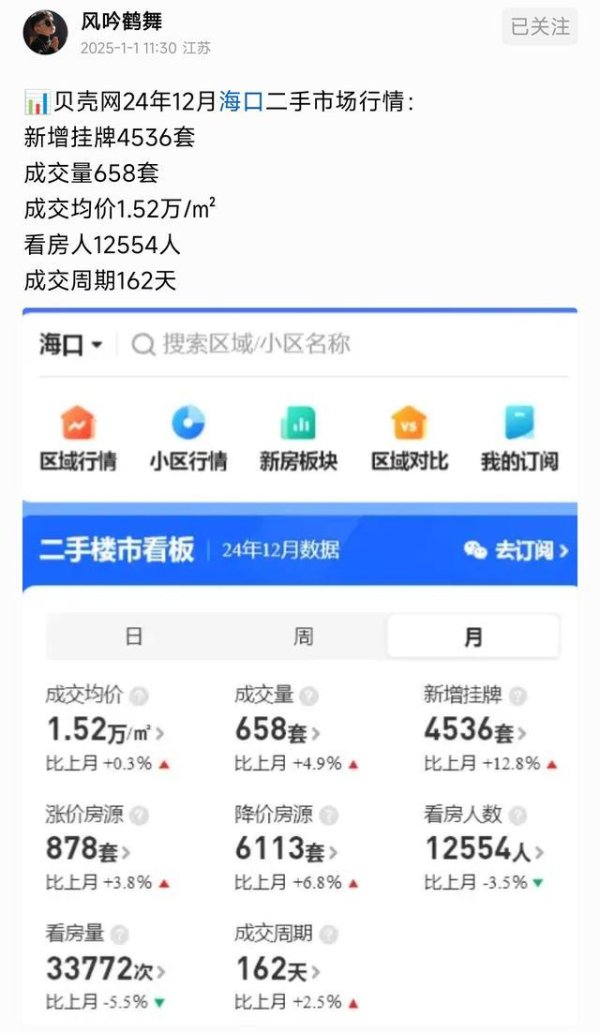Tap the 已关注 following button
600x1033 pixels.
click(540, 27)
